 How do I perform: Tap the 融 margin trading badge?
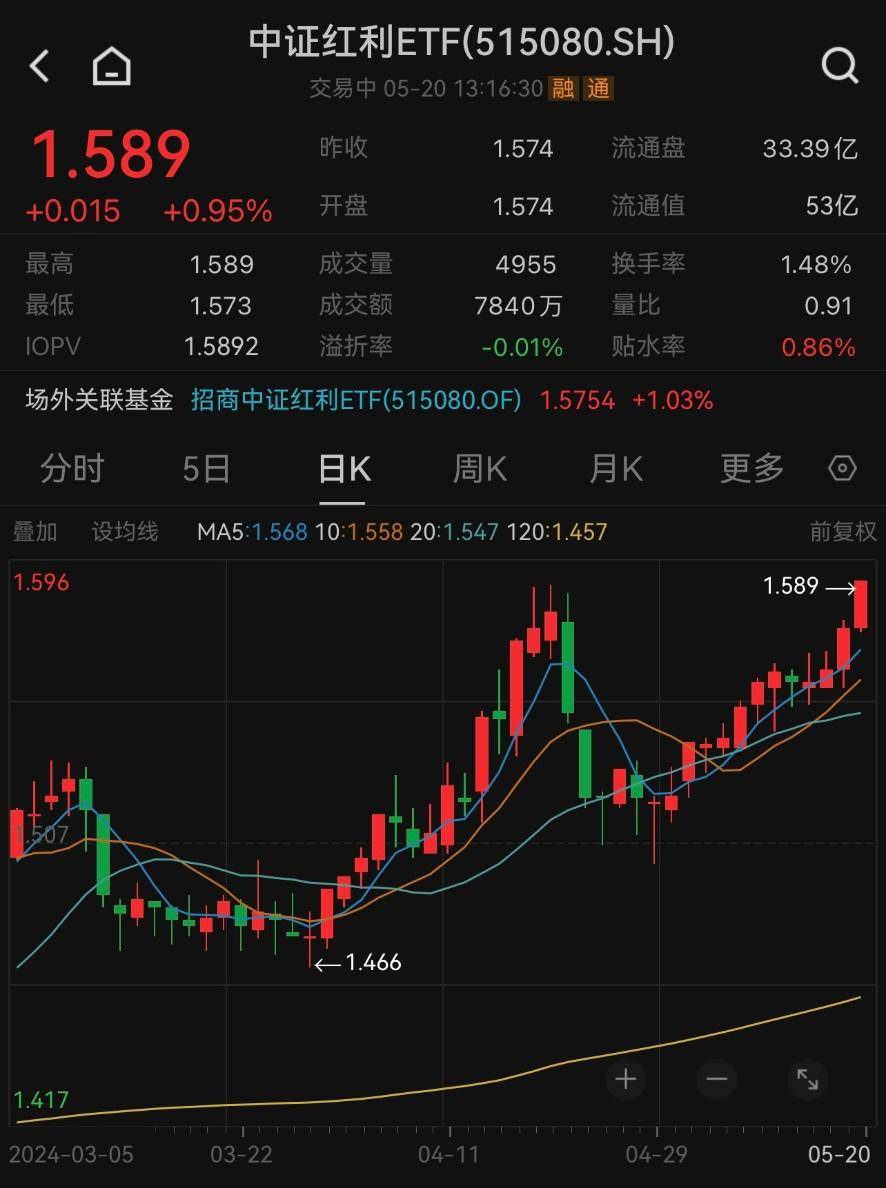(x=563, y=89)
